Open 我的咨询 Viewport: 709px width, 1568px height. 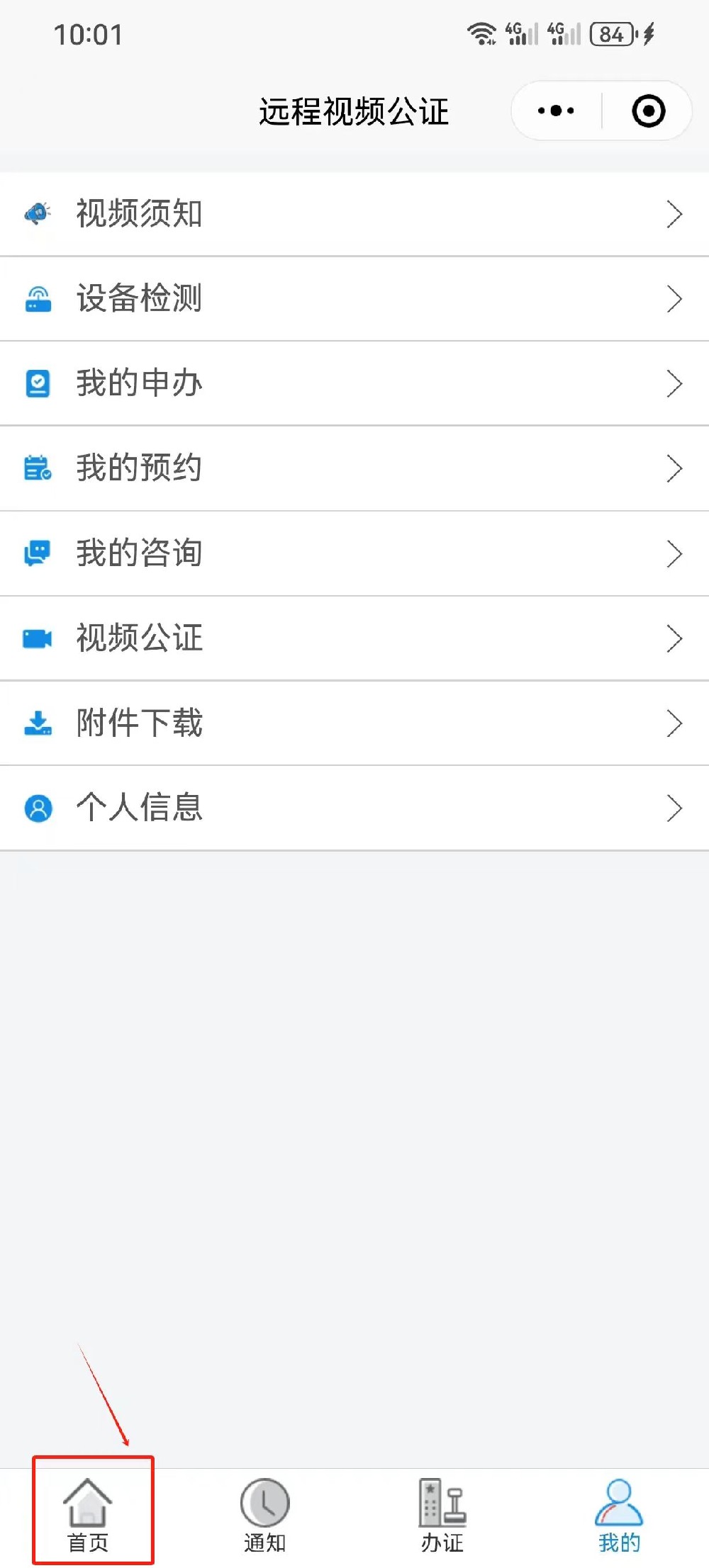[x=354, y=554]
